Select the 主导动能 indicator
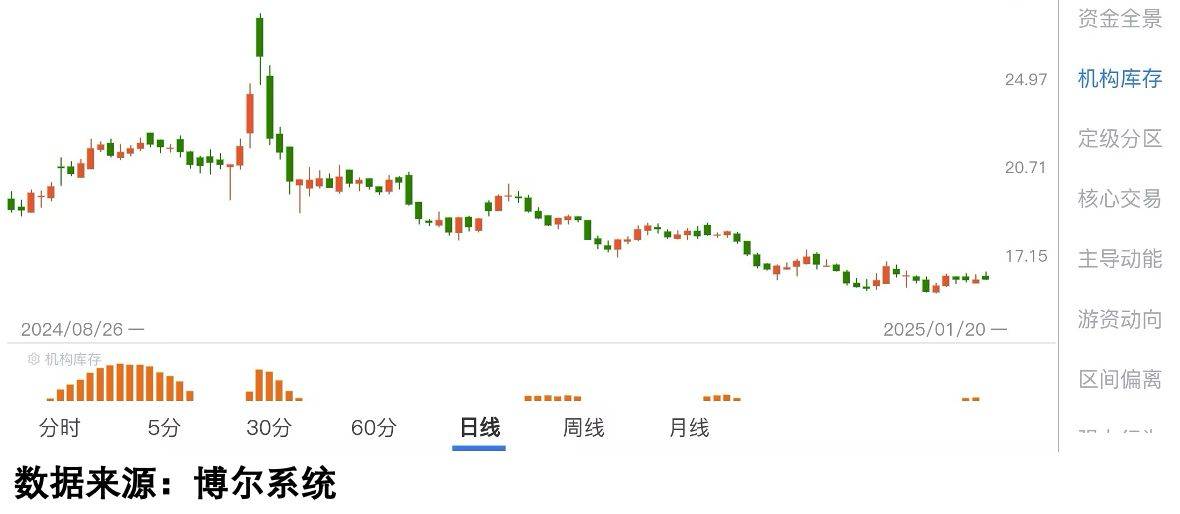The image size is (1180, 514). 1119,259
